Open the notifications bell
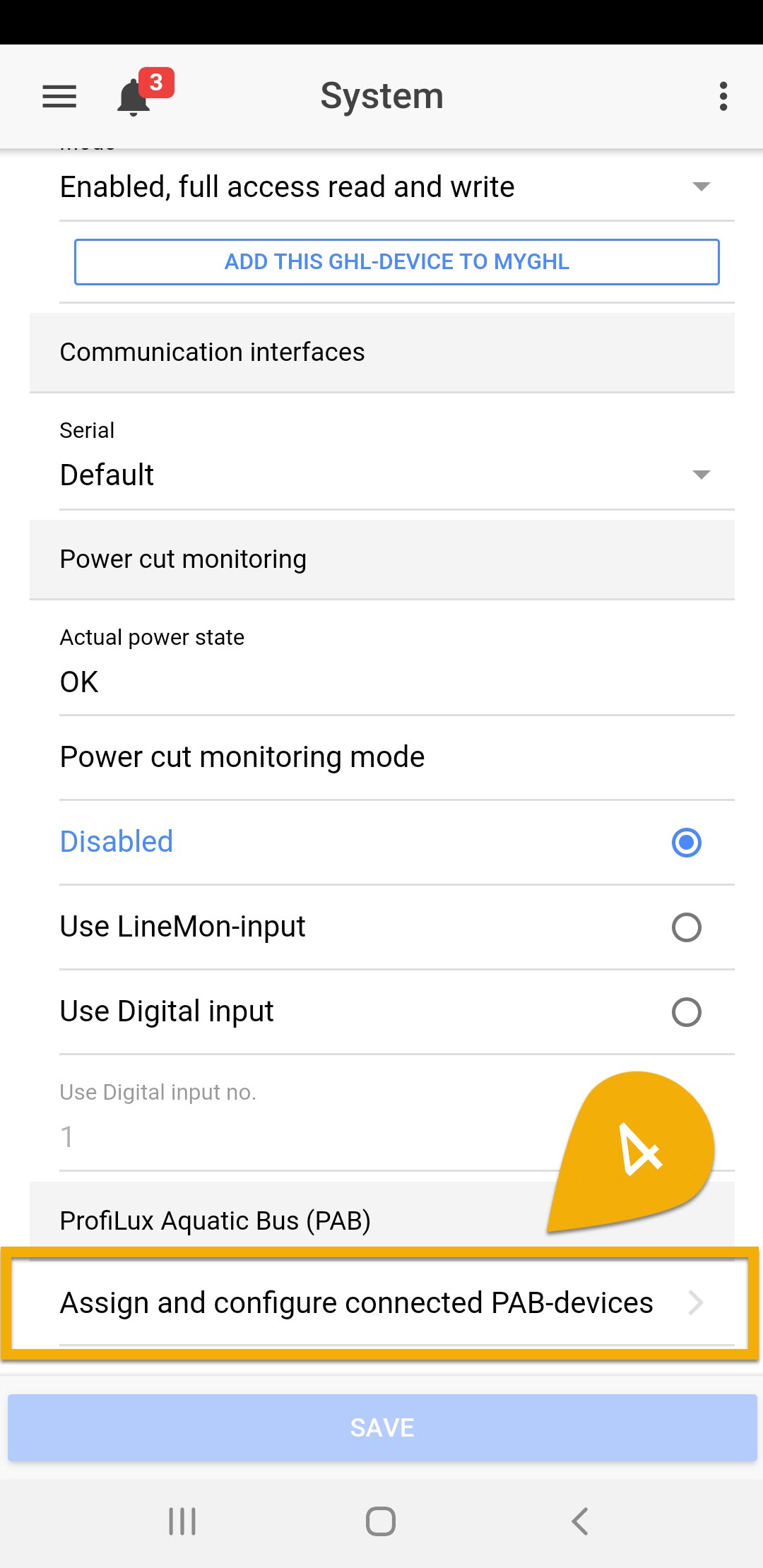763x1568 pixels. pyautogui.click(x=134, y=97)
